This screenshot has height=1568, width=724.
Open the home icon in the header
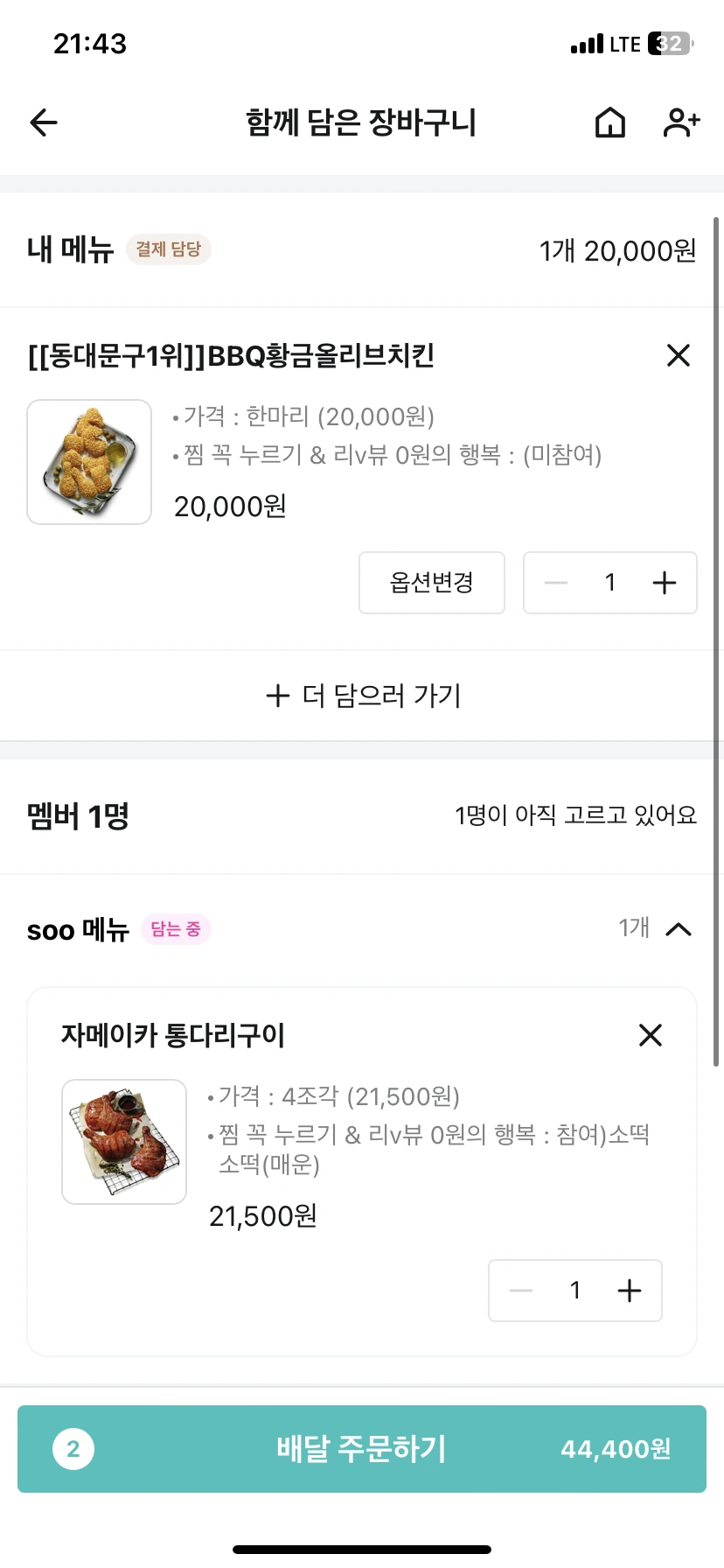coord(610,122)
